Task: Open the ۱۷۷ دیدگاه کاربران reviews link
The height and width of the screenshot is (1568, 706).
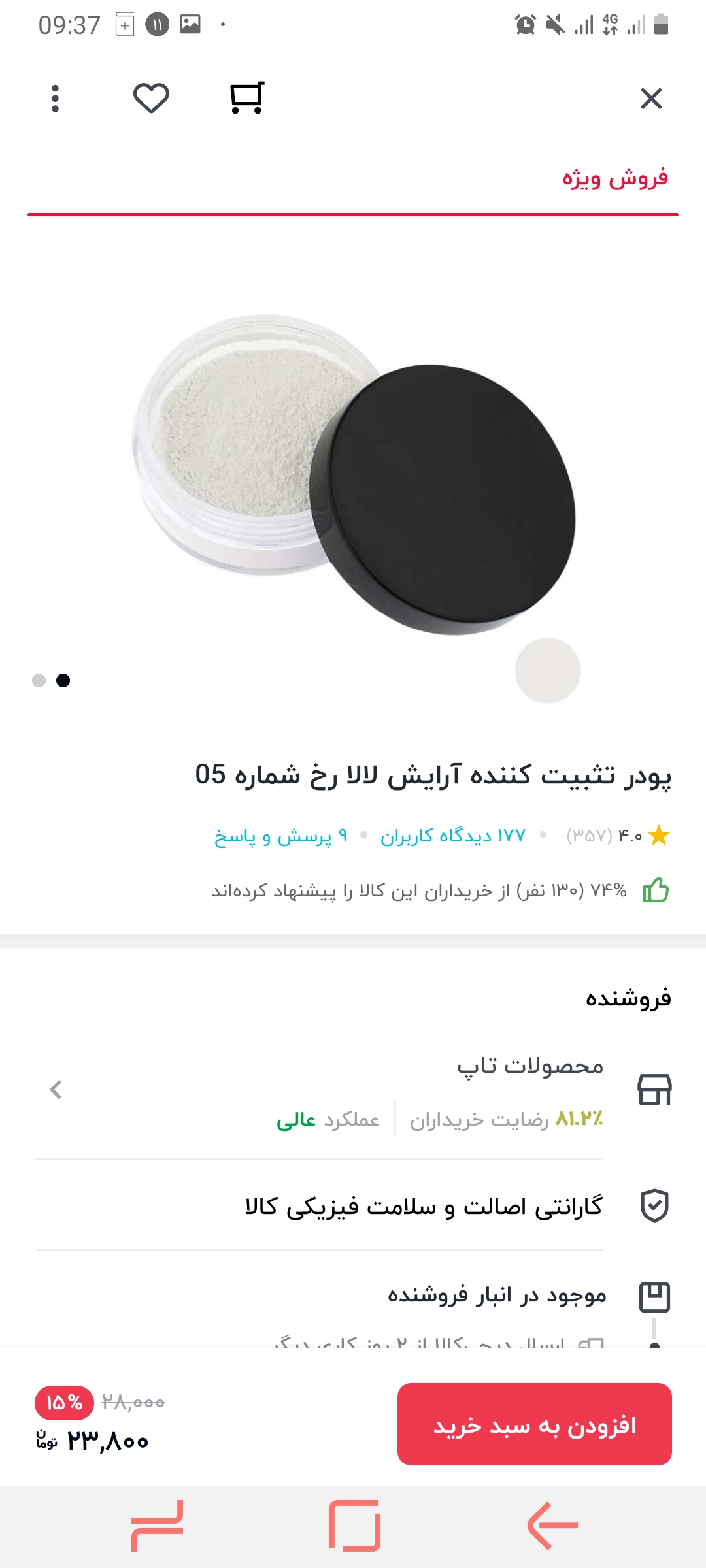Action: [453, 836]
